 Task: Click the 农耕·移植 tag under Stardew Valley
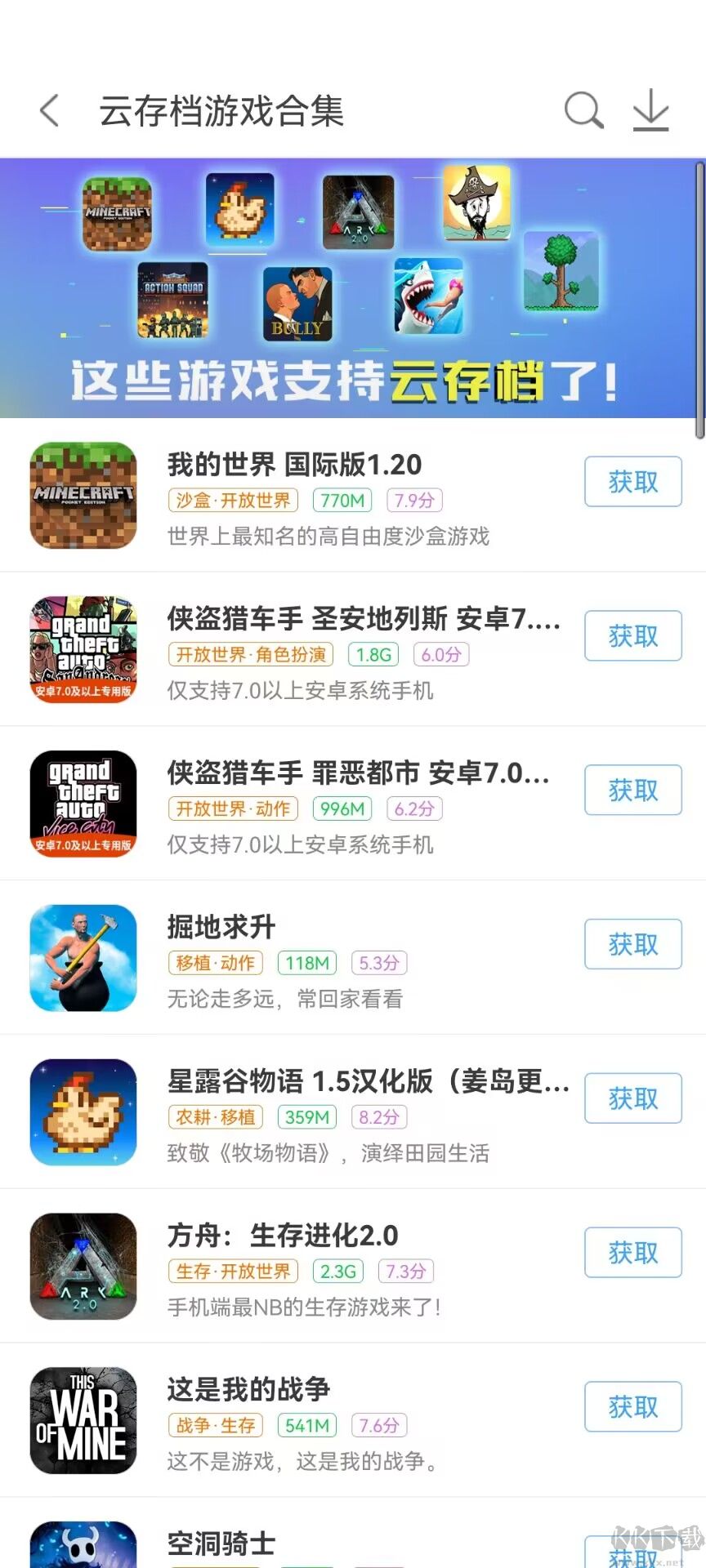point(214,1116)
